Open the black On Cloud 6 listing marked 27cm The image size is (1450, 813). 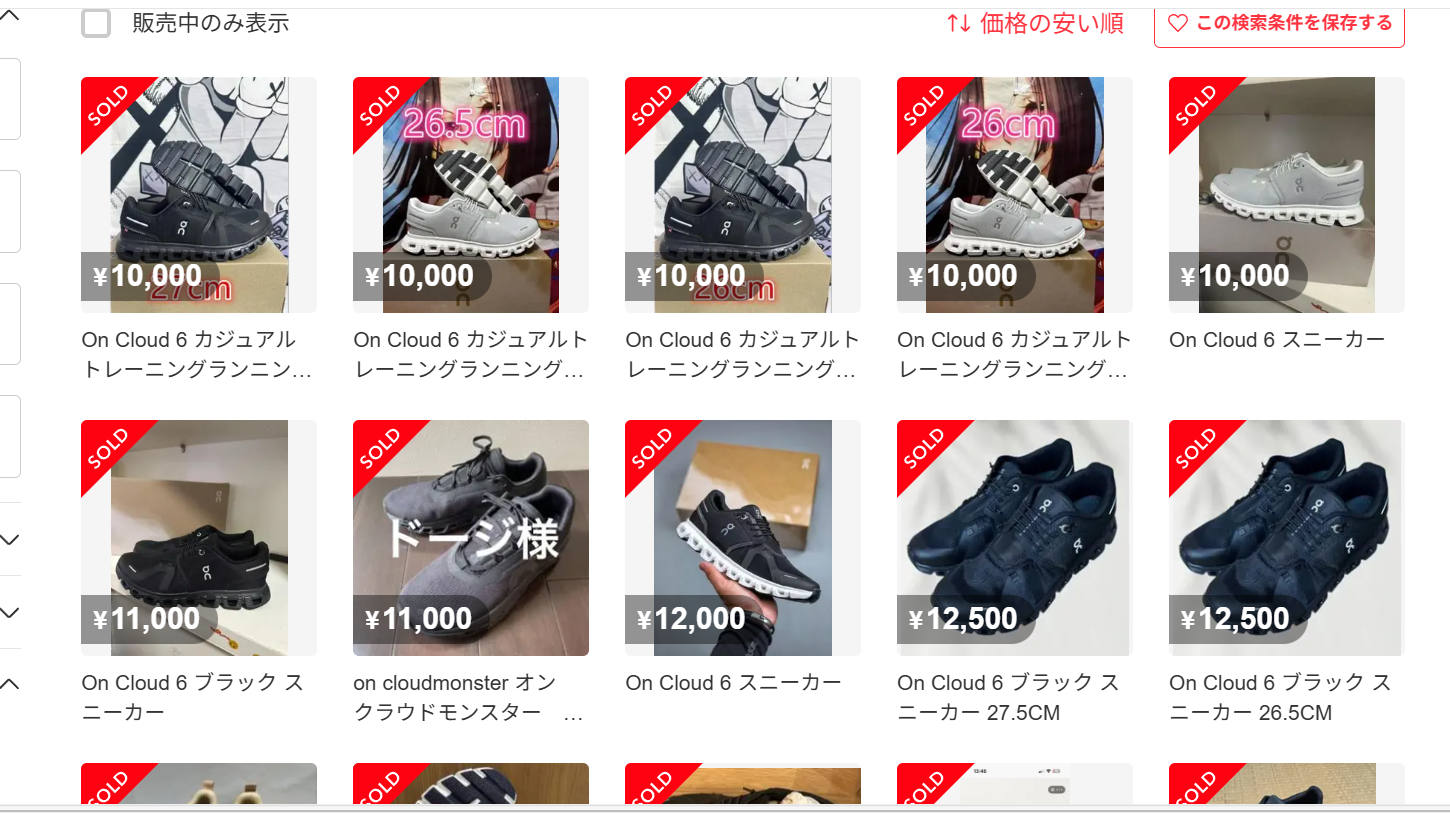pos(198,195)
